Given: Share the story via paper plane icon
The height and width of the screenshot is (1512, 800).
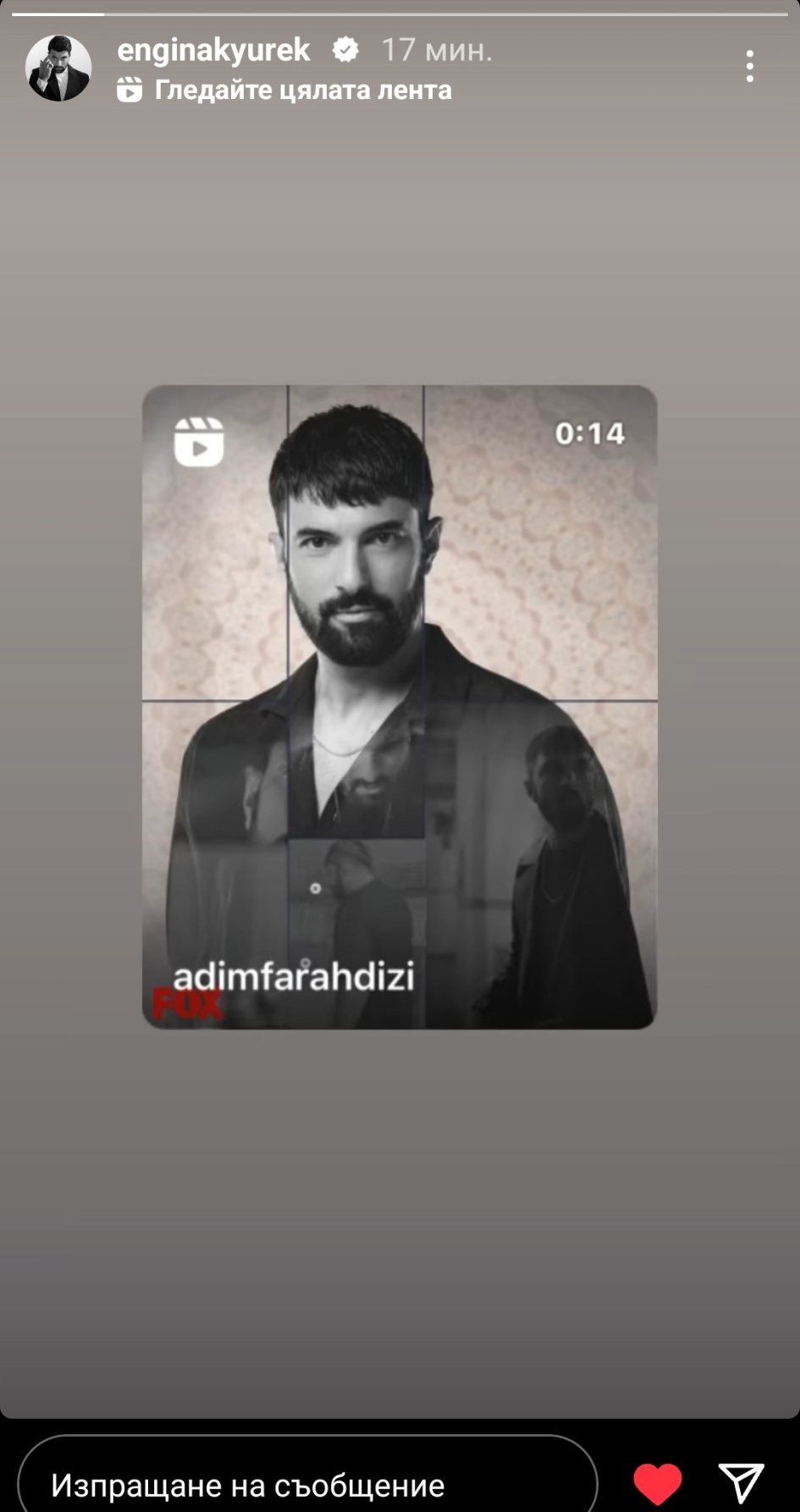Looking at the screenshot, I should click(742, 1483).
